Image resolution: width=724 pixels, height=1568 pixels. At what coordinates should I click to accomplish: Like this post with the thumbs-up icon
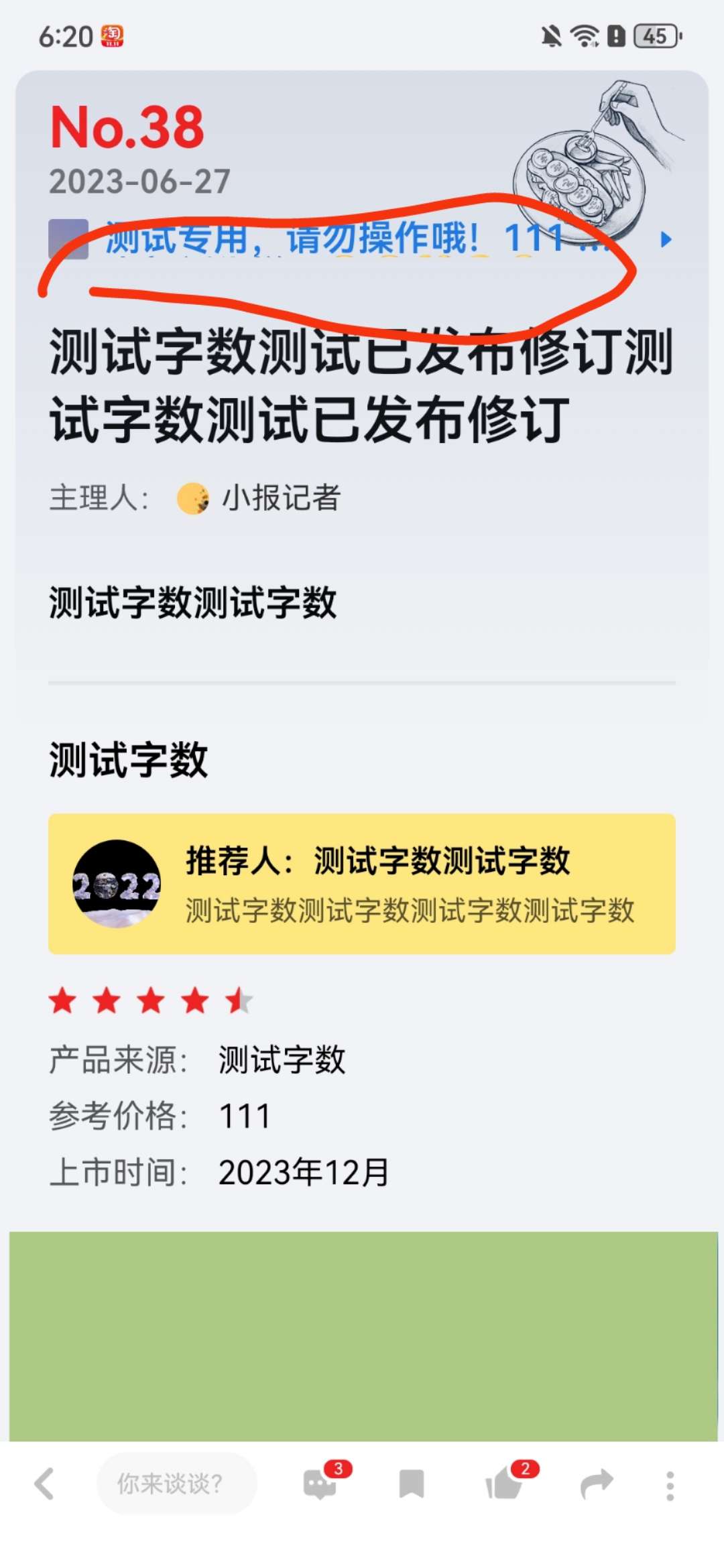pos(504,1484)
